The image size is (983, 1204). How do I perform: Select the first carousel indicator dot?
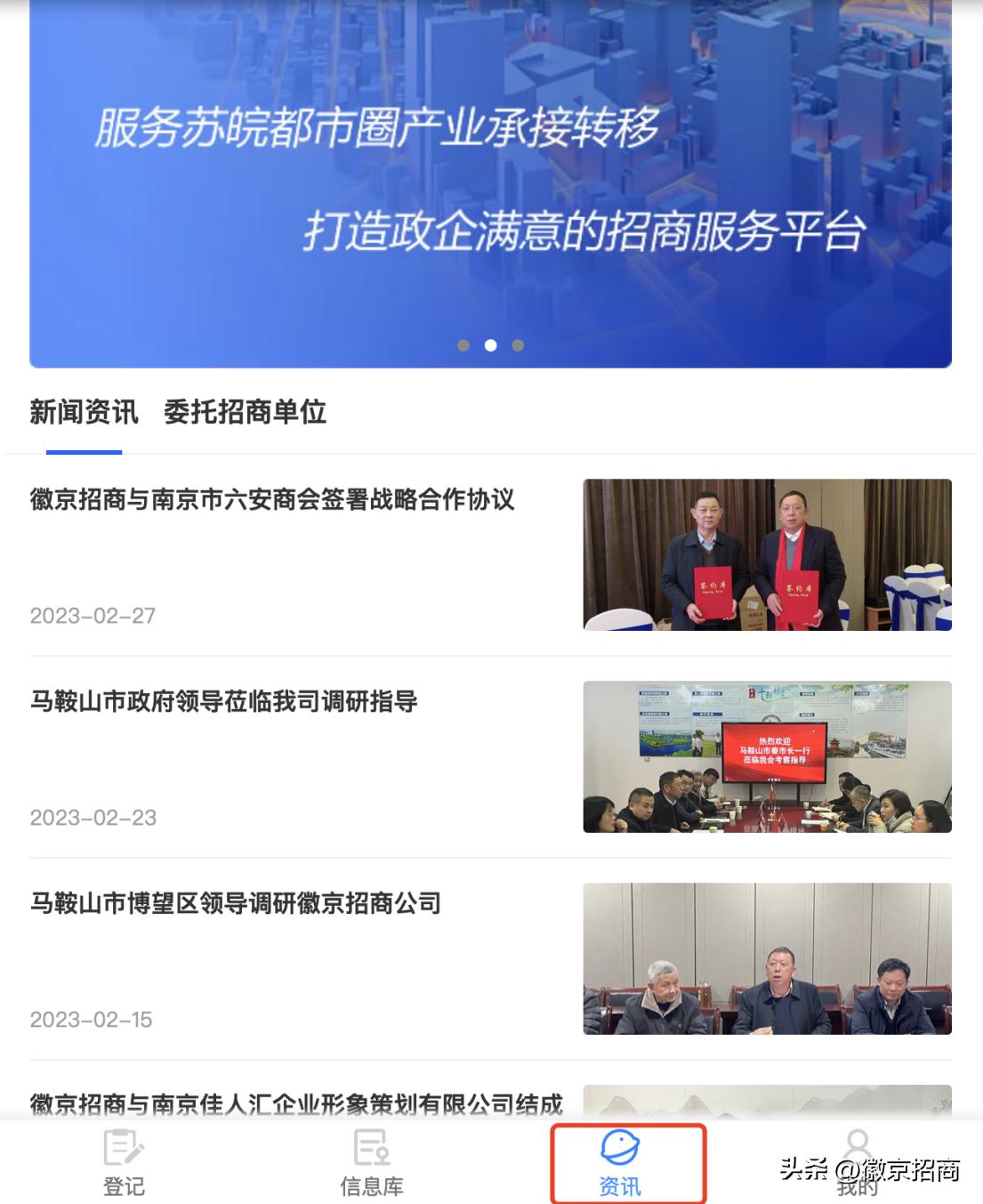point(463,345)
